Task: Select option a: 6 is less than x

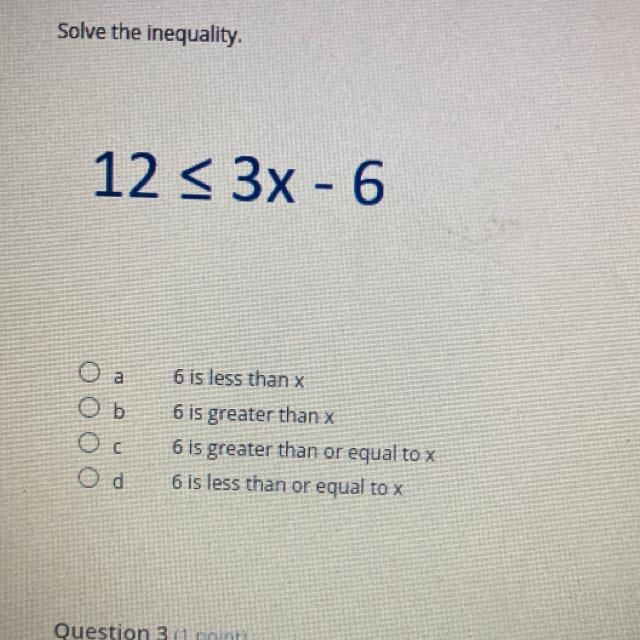Action: point(88,377)
